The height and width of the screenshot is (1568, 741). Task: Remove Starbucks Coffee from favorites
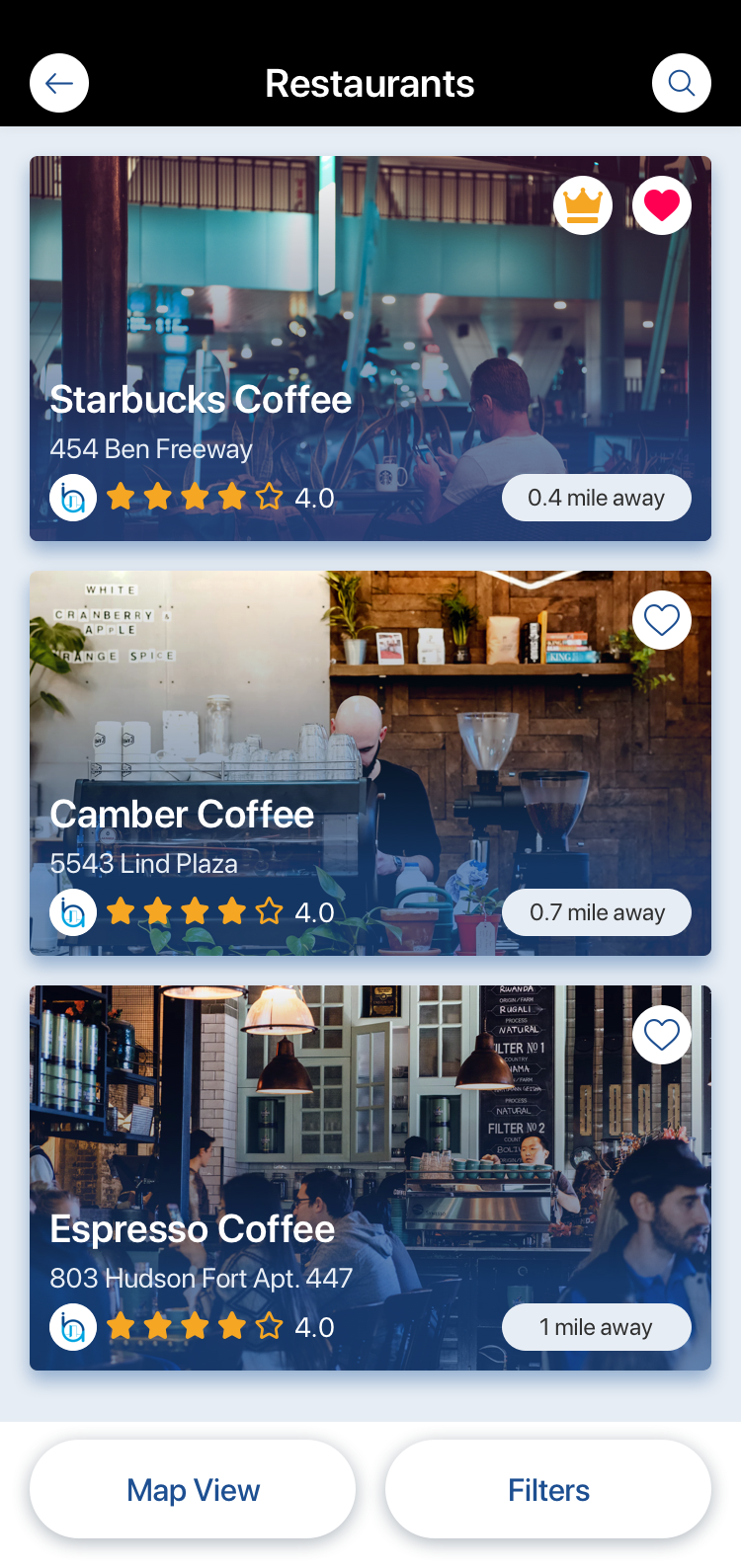[662, 205]
